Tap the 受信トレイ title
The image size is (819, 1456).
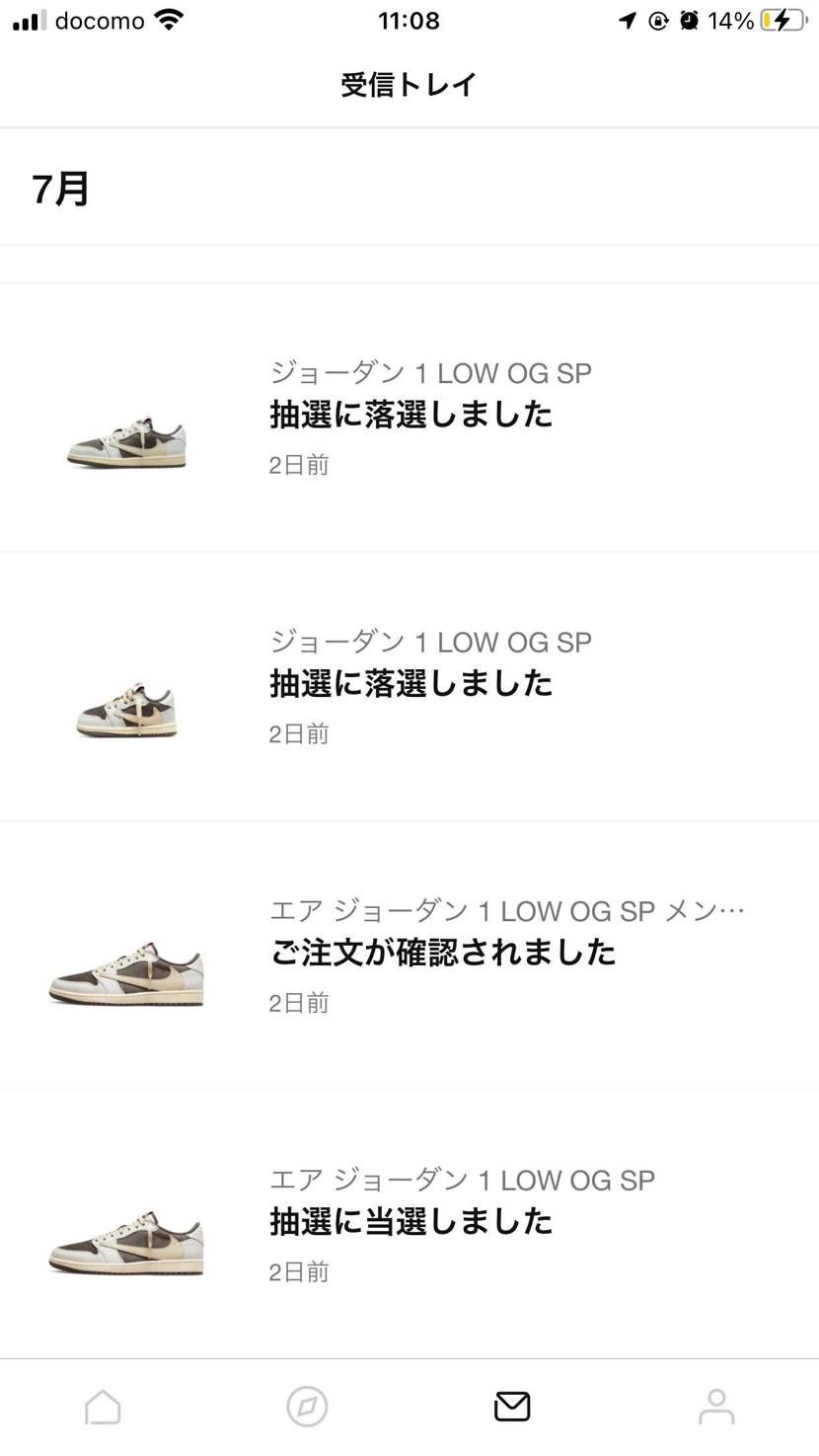409,85
